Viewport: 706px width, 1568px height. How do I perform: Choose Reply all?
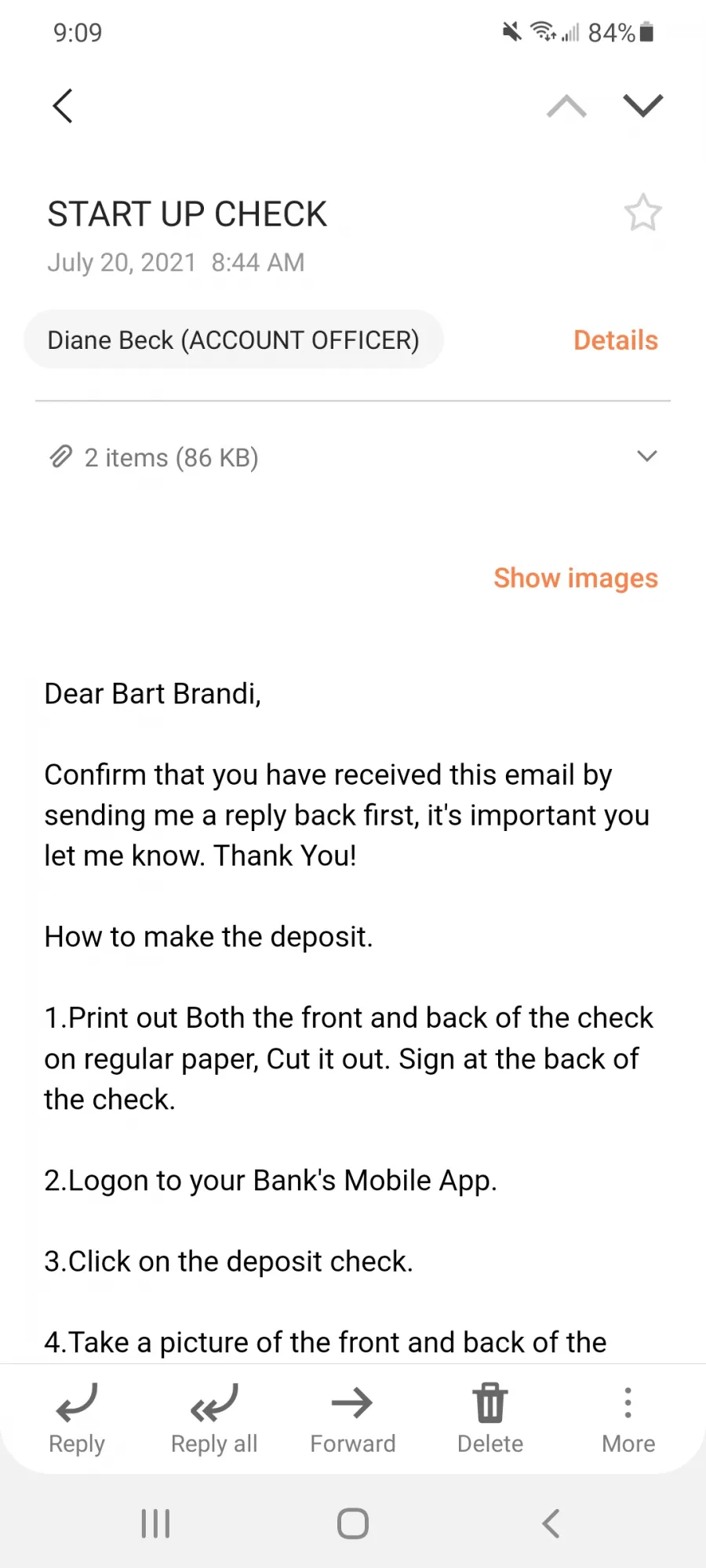pyautogui.click(x=214, y=1419)
